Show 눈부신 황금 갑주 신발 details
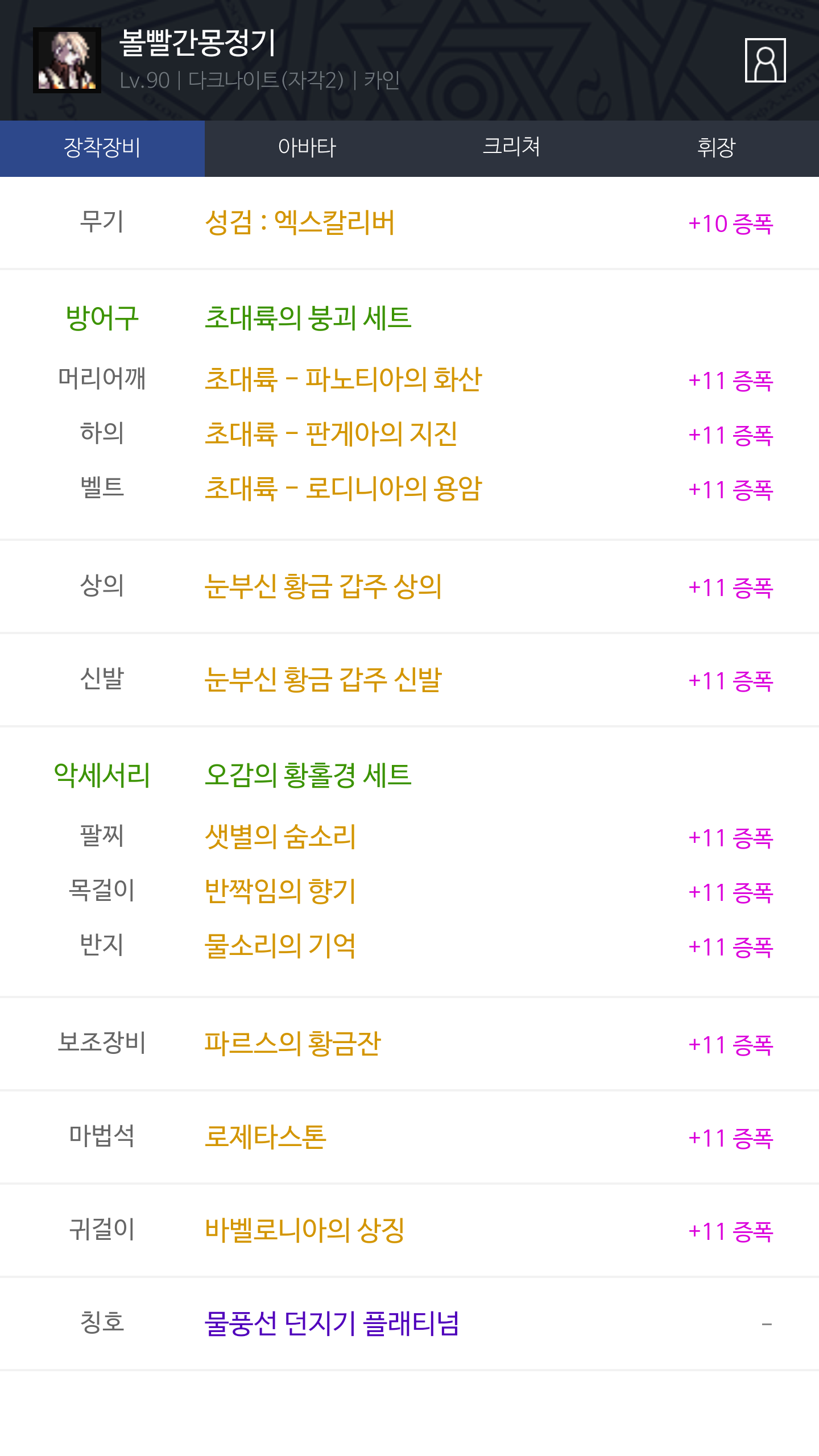This screenshot has height=1456, width=819. click(x=323, y=680)
